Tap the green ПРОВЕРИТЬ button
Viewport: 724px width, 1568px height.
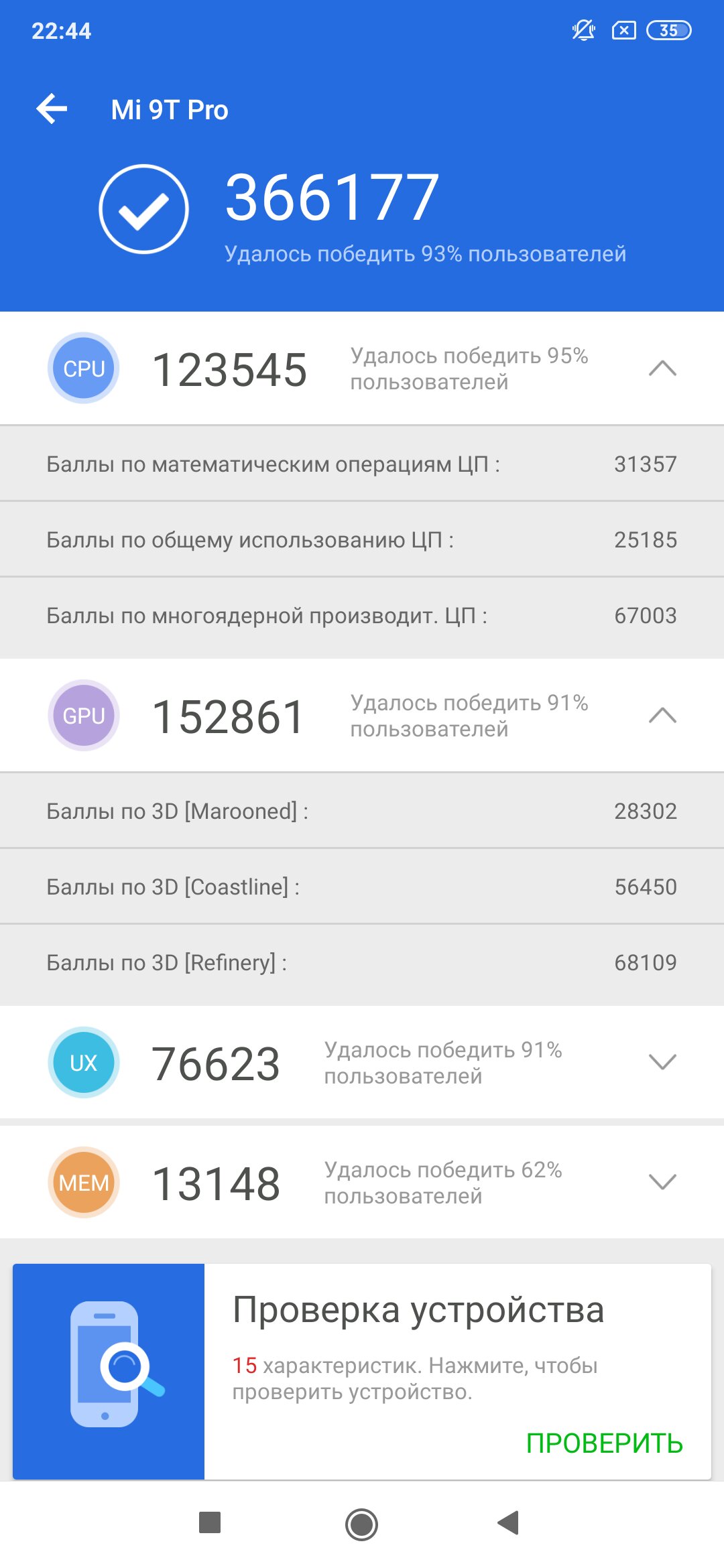(604, 1443)
